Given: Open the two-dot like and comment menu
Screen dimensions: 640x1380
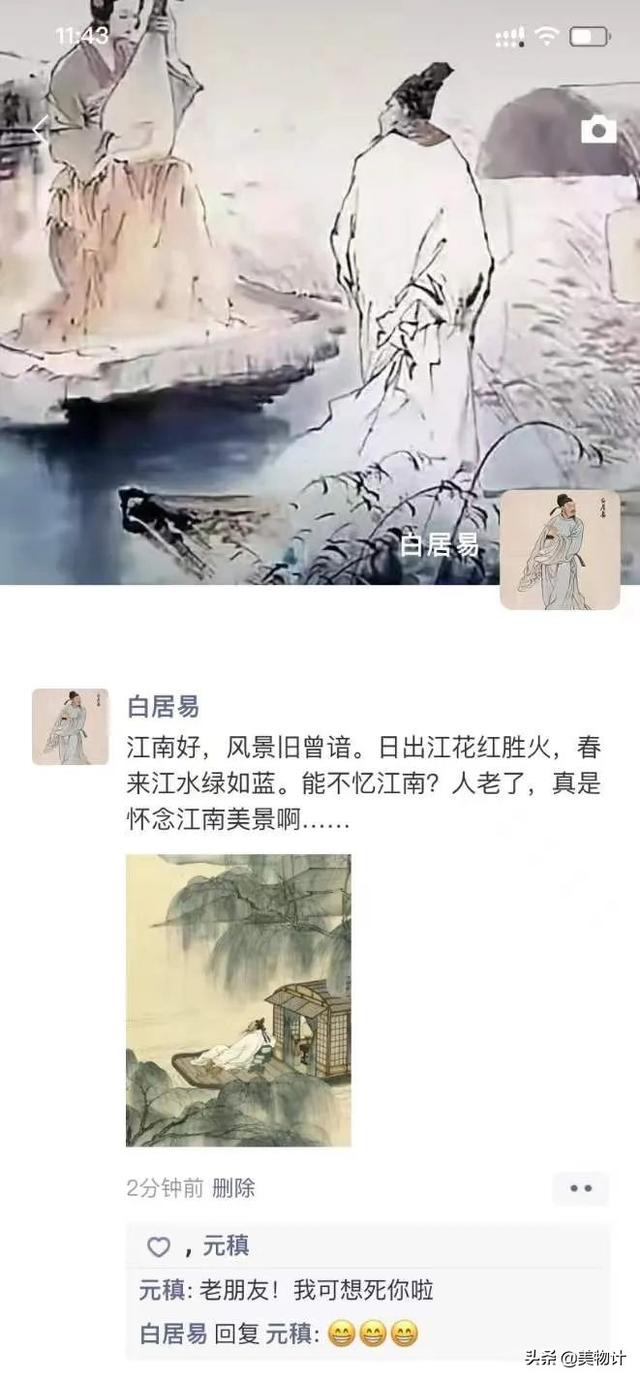Looking at the screenshot, I should (x=580, y=1188).
